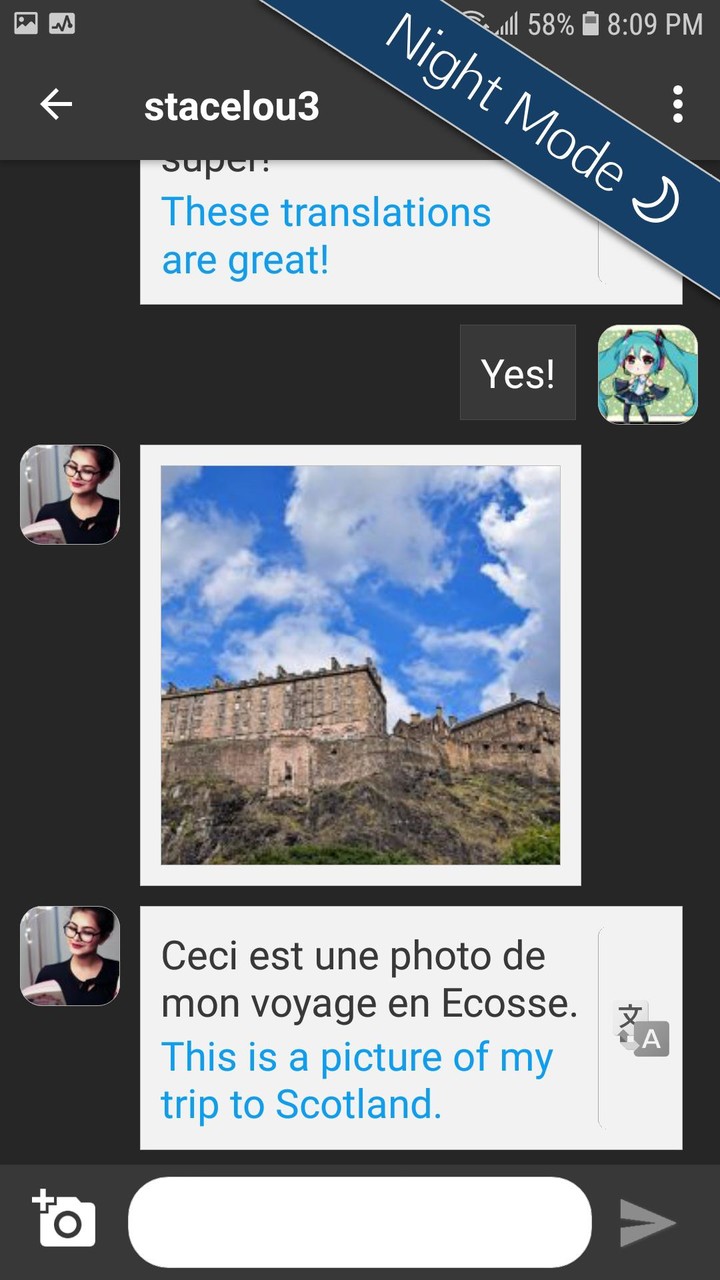Expand stacelou3's profile from the chat title
This screenshot has width=720, height=1280.
(x=231, y=105)
